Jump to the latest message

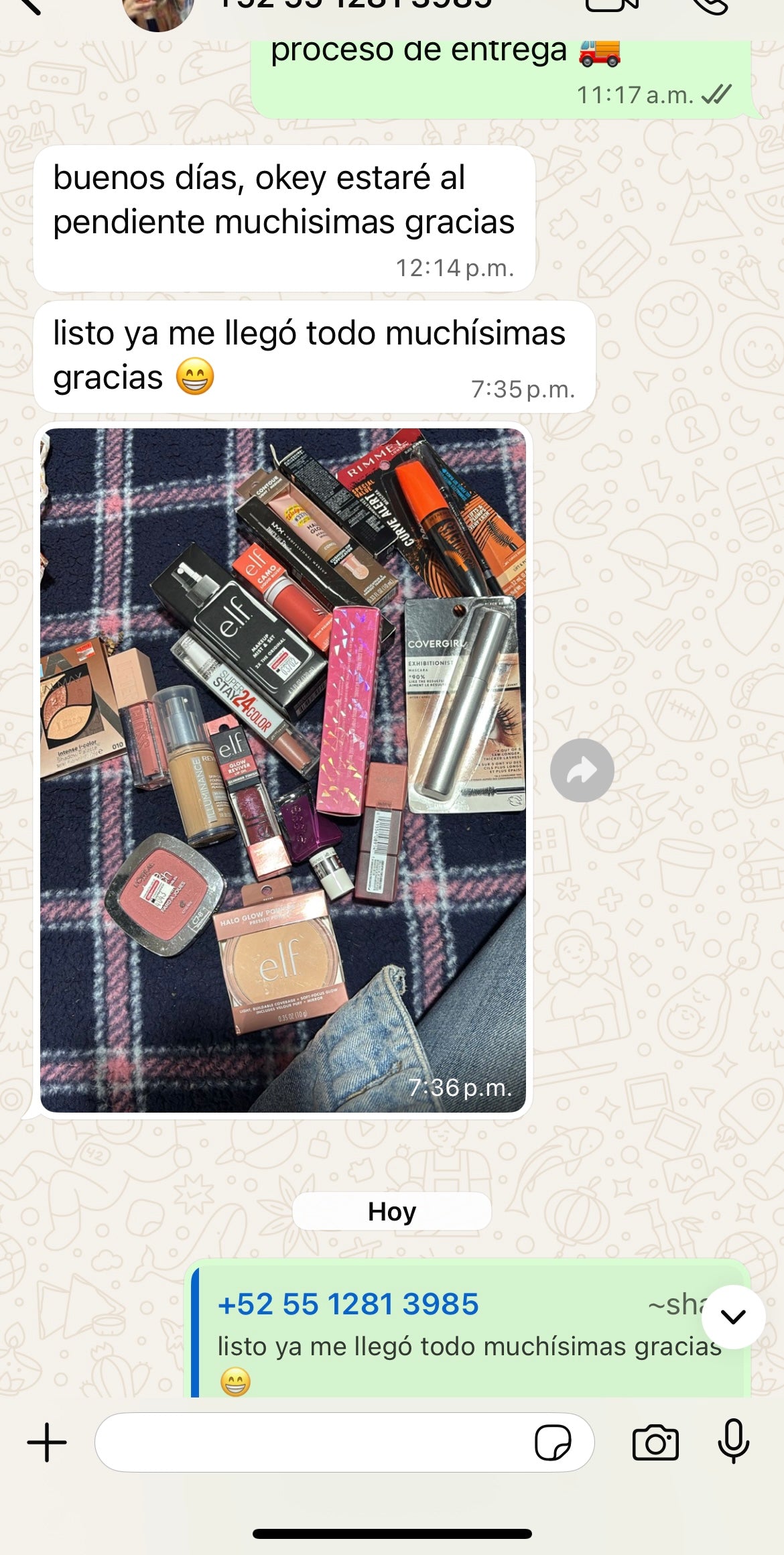(733, 1317)
